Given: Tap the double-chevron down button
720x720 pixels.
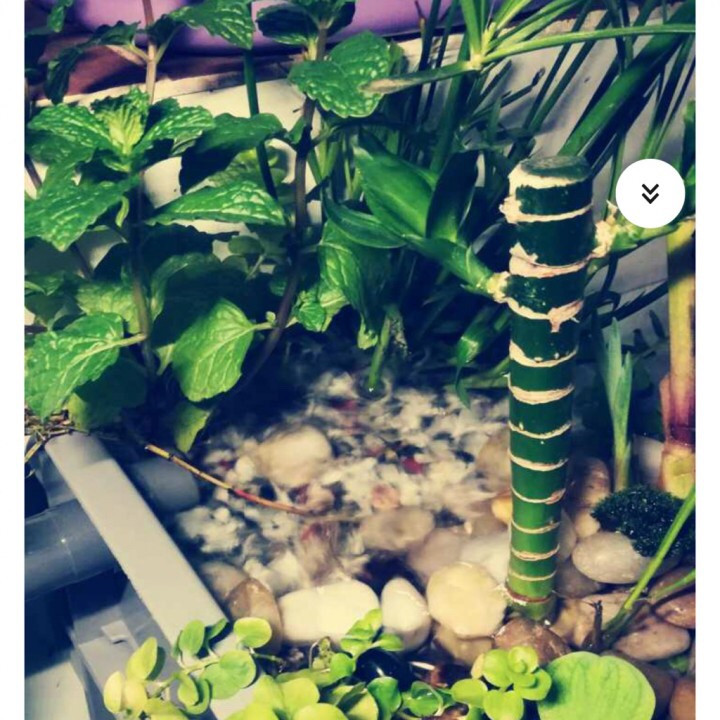Looking at the screenshot, I should point(650,193).
